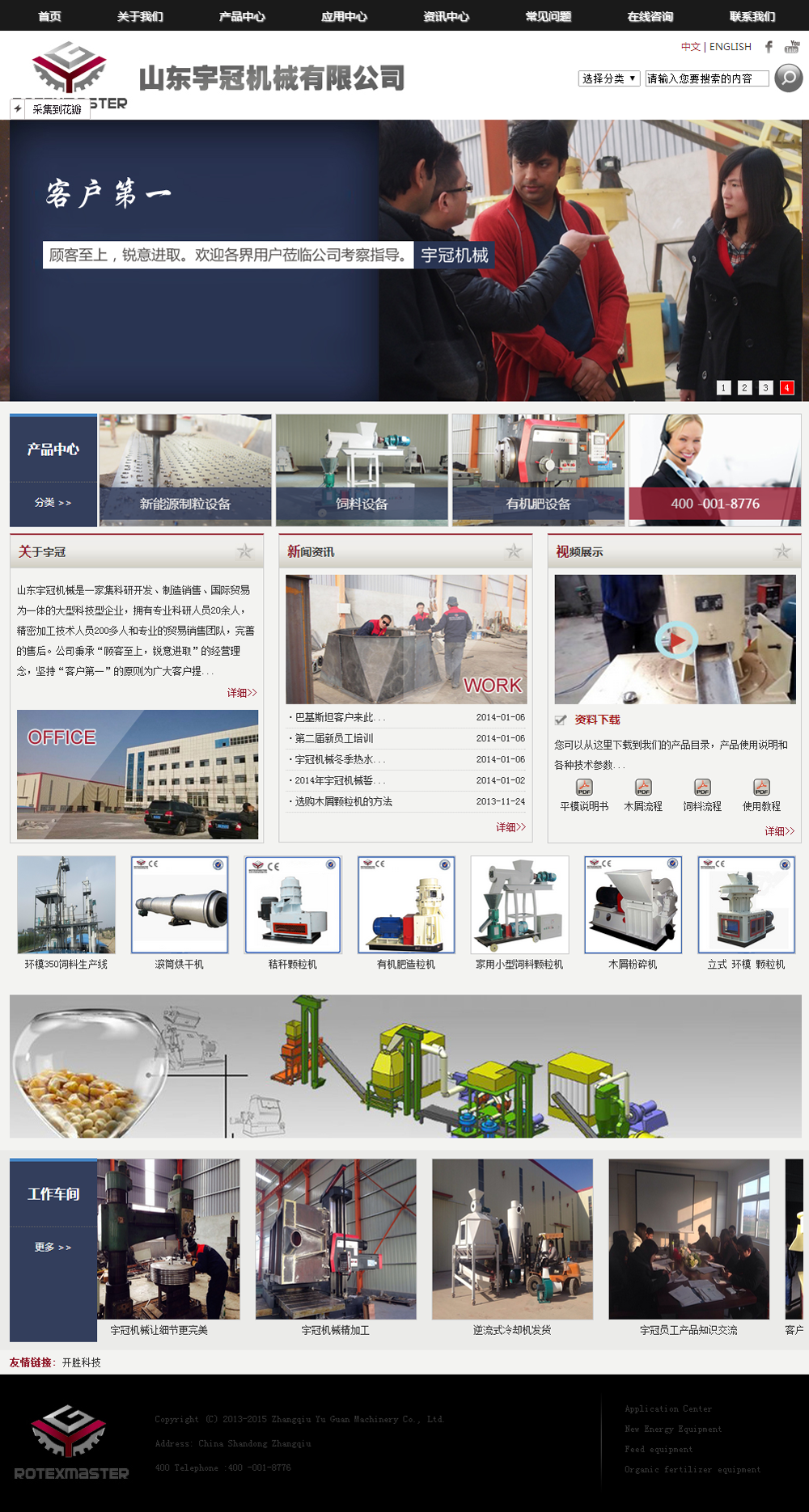Viewport: 809px width, 1512px height.
Task: Go to 产品中心 in top menu
Action: tap(242, 16)
